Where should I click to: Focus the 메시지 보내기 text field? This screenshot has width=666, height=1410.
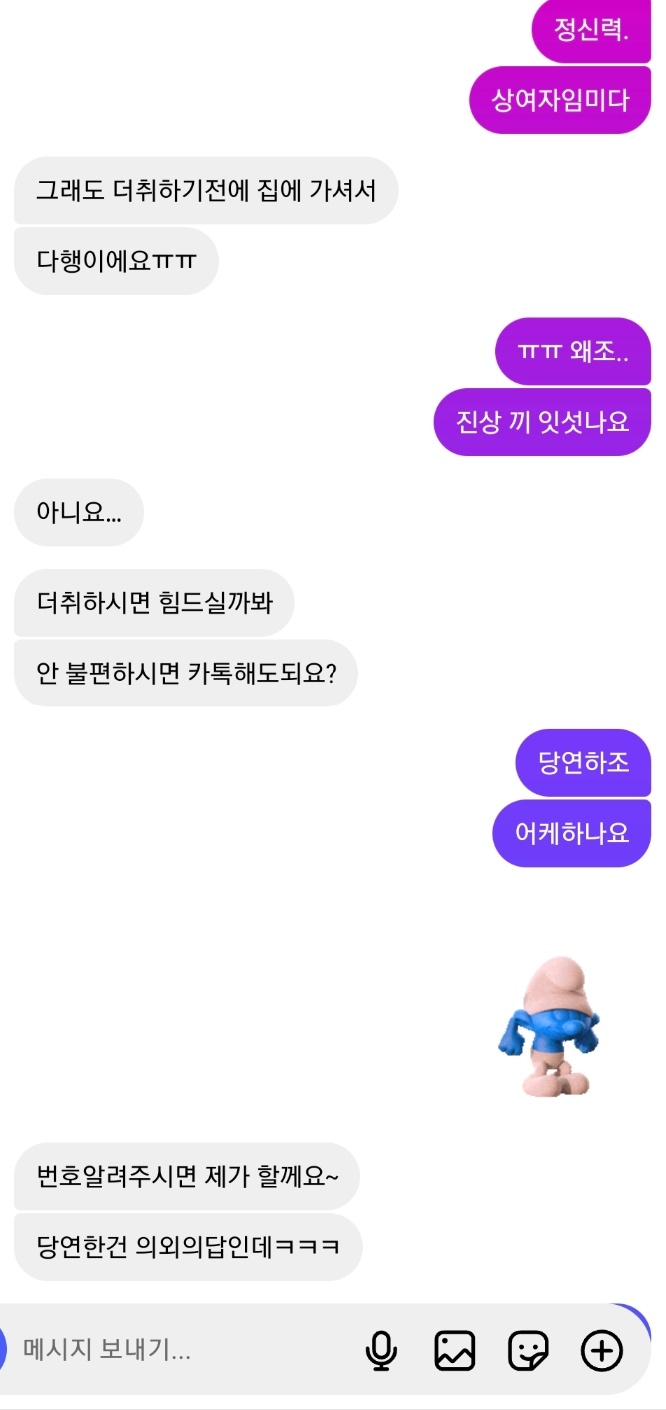tap(180, 1351)
